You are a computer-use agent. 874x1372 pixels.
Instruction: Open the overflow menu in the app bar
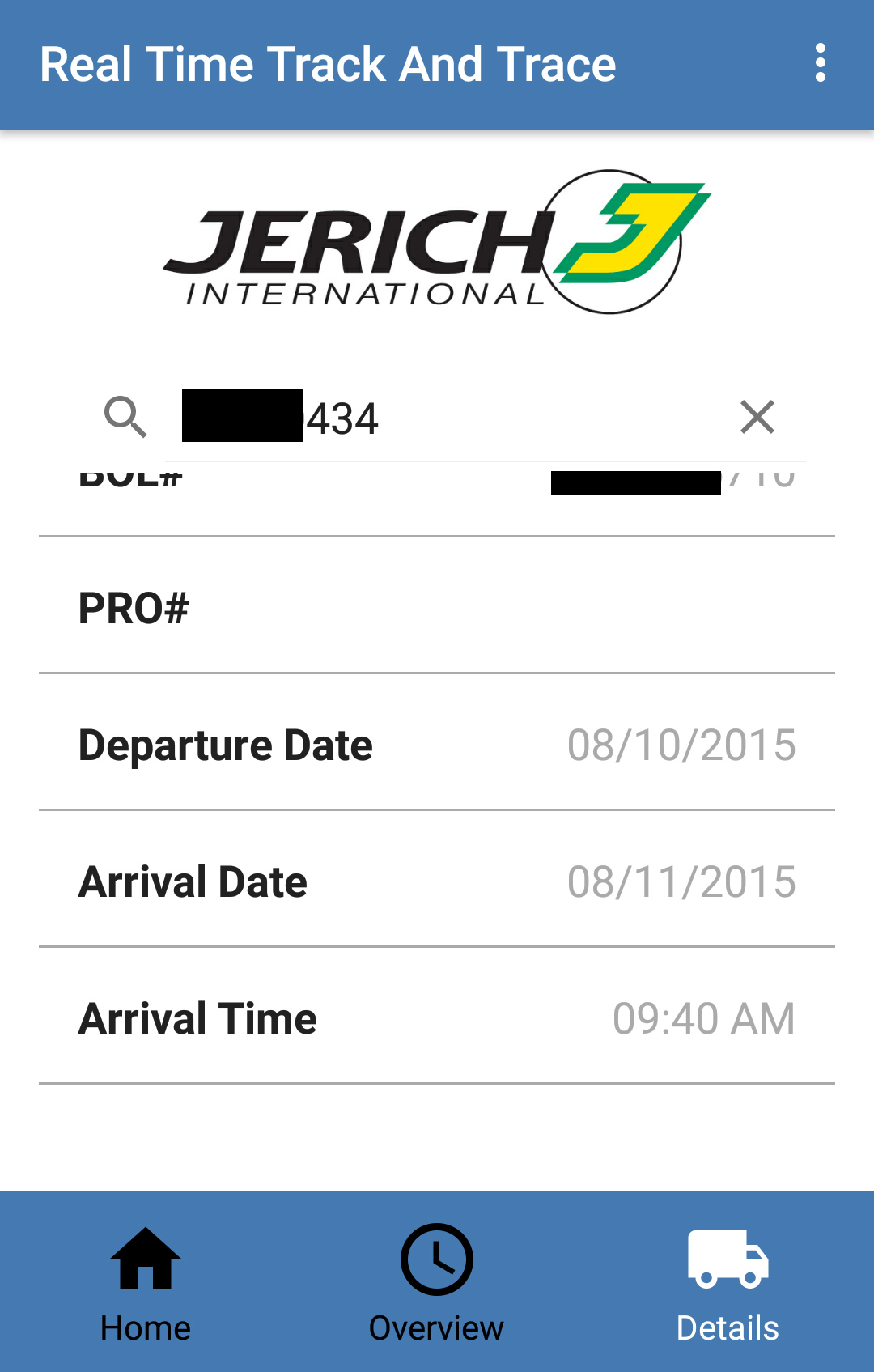(x=821, y=63)
